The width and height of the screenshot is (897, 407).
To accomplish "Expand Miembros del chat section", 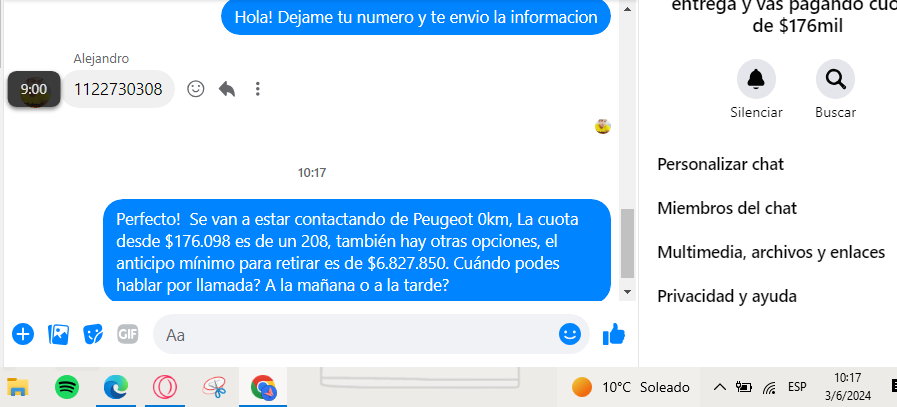I will [x=726, y=208].
